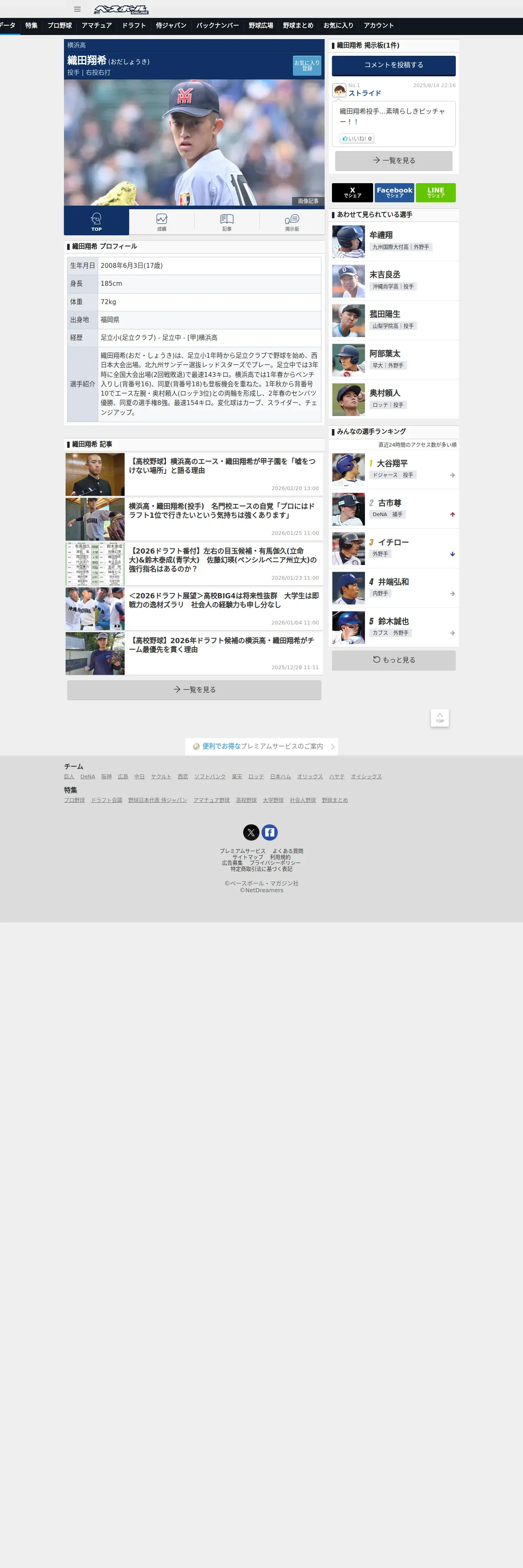Tap the お気に入り登録 button

[307, 66]
